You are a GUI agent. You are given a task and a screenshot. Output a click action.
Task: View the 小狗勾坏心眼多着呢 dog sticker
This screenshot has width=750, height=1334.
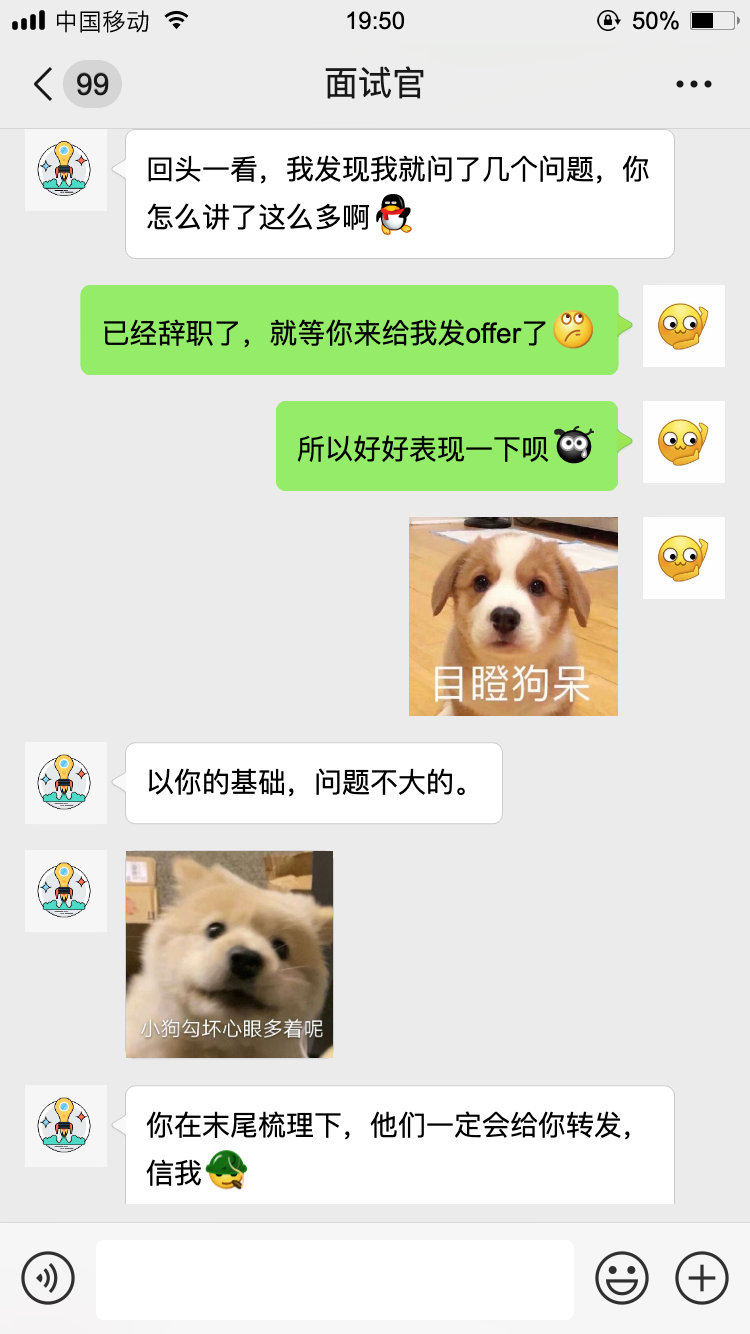[x=229, y=954]
